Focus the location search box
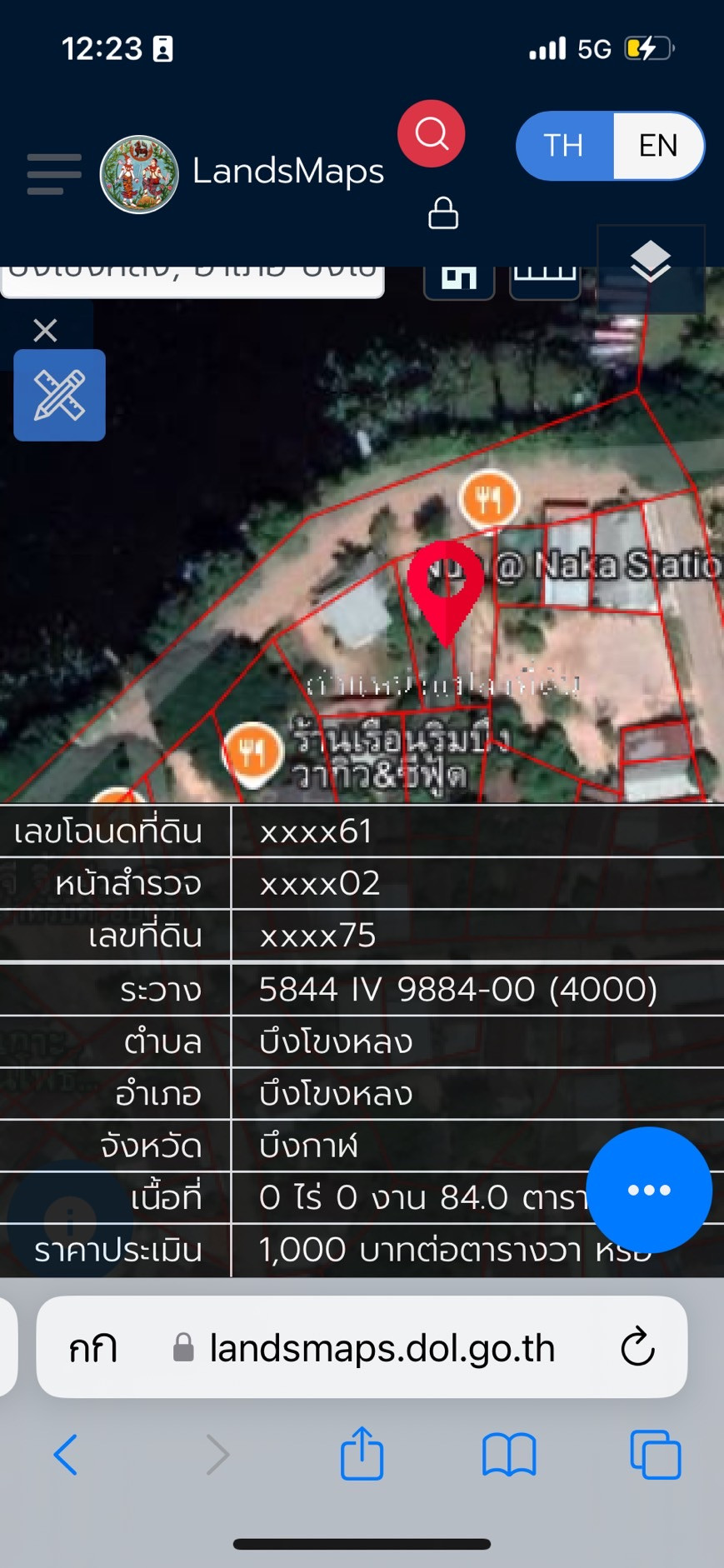 point(192,279)
